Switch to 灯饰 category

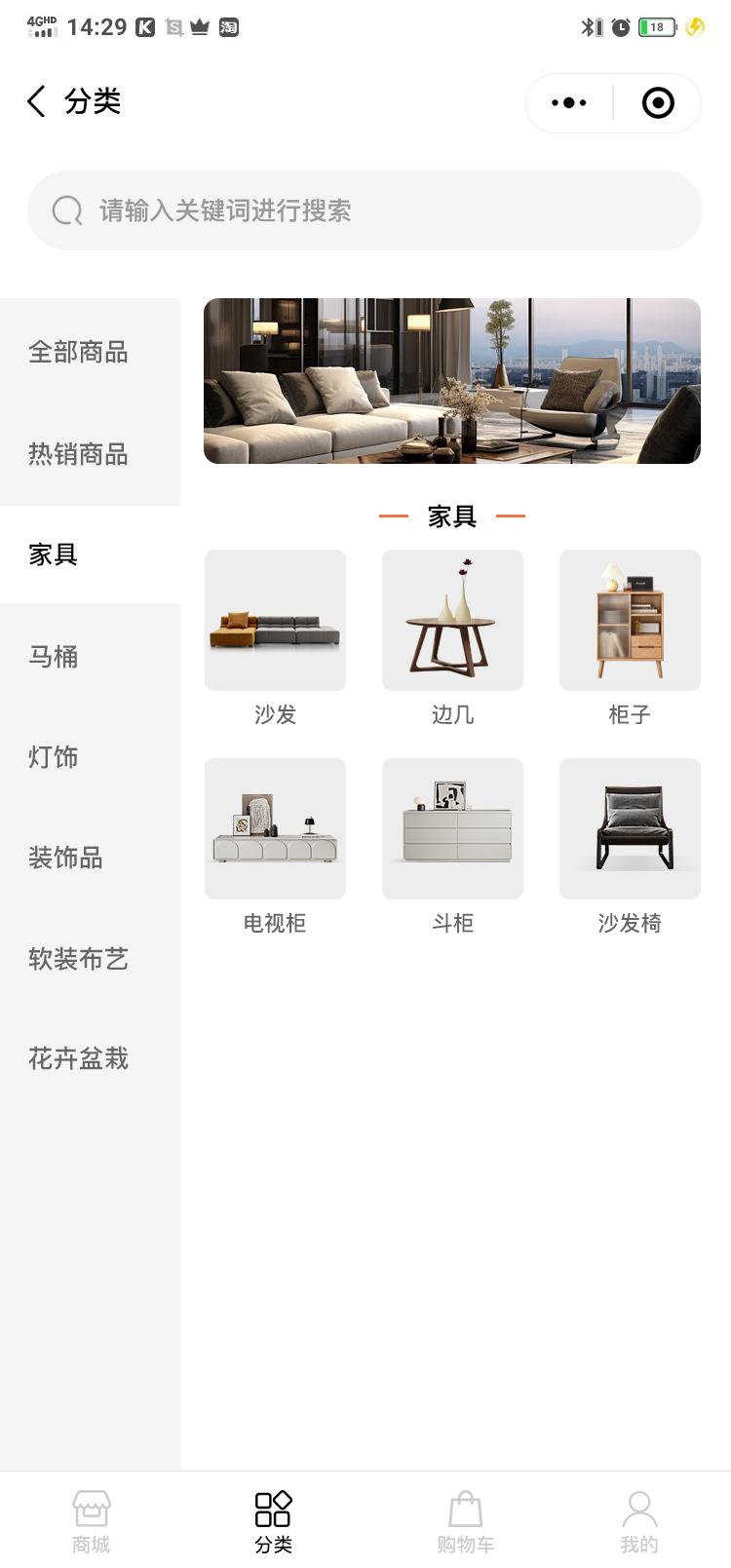54,757
